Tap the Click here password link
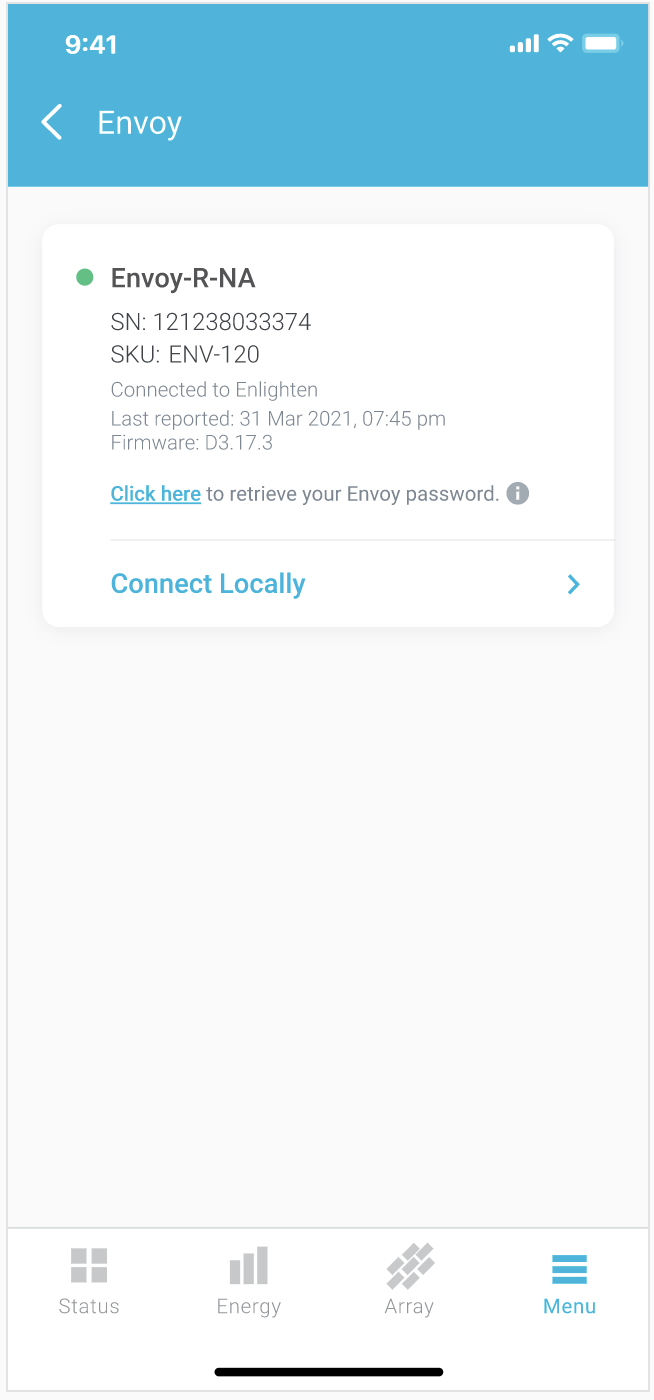The height and width of the screenshot is (1400, 654). [155, 494]
